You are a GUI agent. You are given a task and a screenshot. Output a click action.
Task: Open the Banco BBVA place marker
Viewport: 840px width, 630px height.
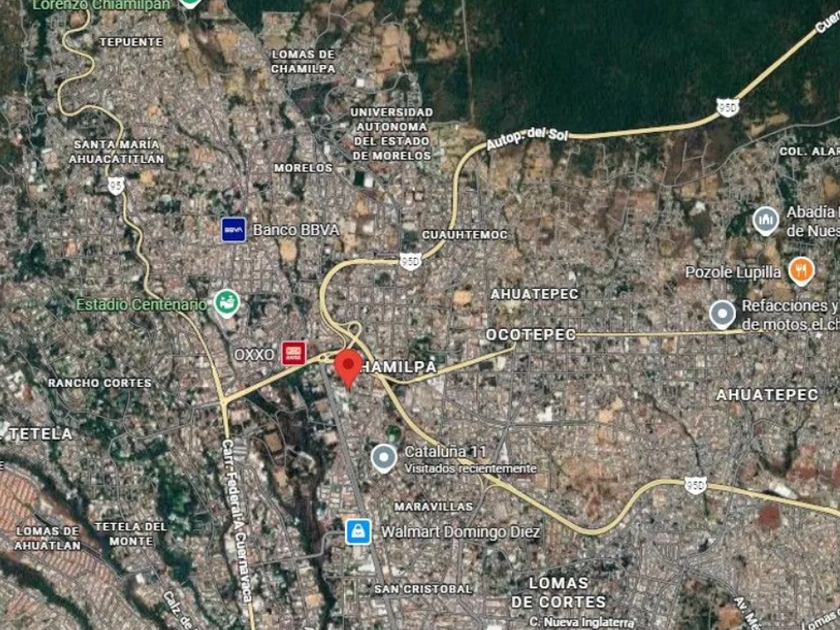[x=234, y=230]
